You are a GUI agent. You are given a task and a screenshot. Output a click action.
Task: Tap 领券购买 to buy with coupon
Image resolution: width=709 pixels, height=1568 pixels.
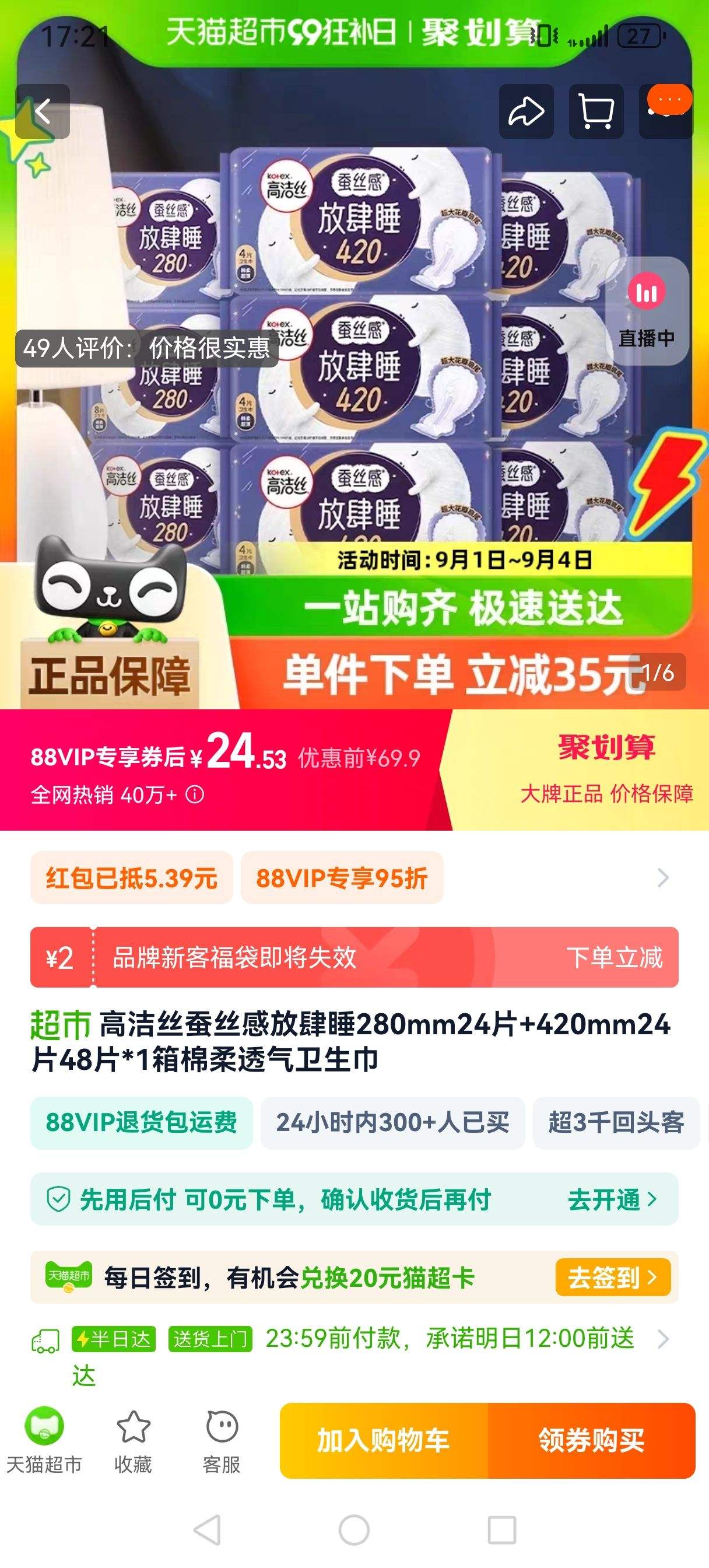(x=591, y=1440)
